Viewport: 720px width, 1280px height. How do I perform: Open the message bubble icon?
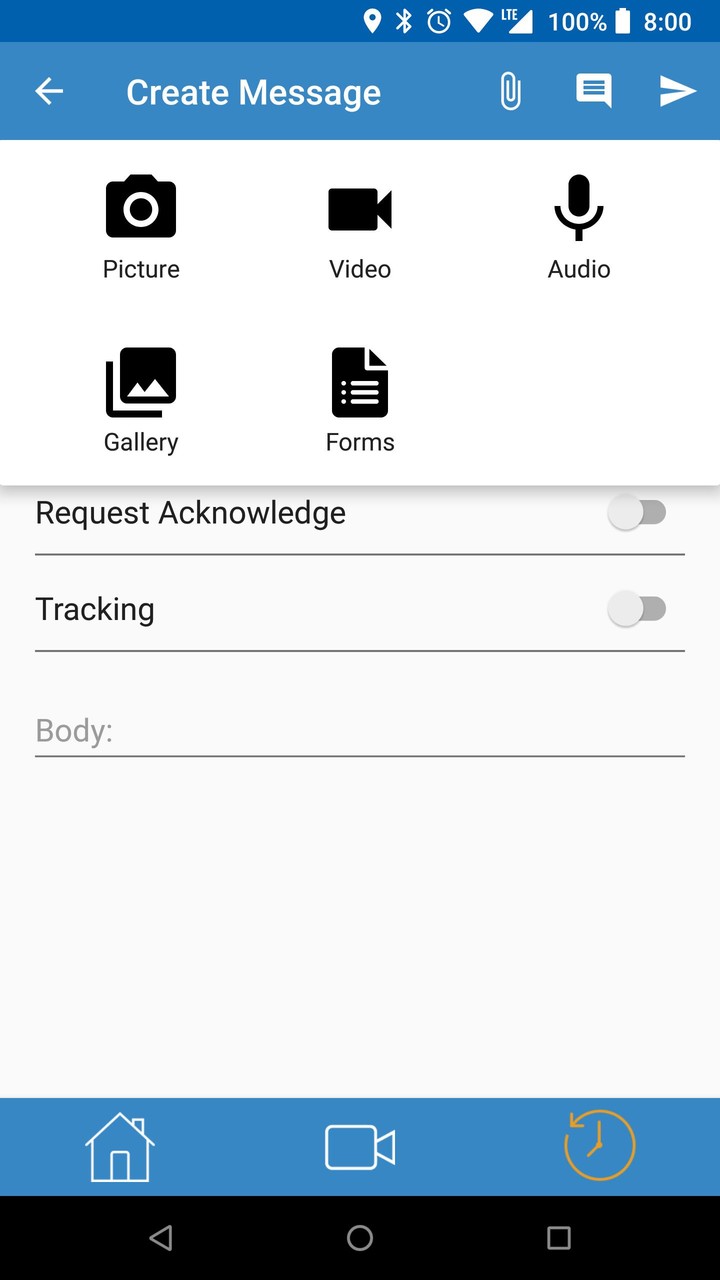click(594, 92)
